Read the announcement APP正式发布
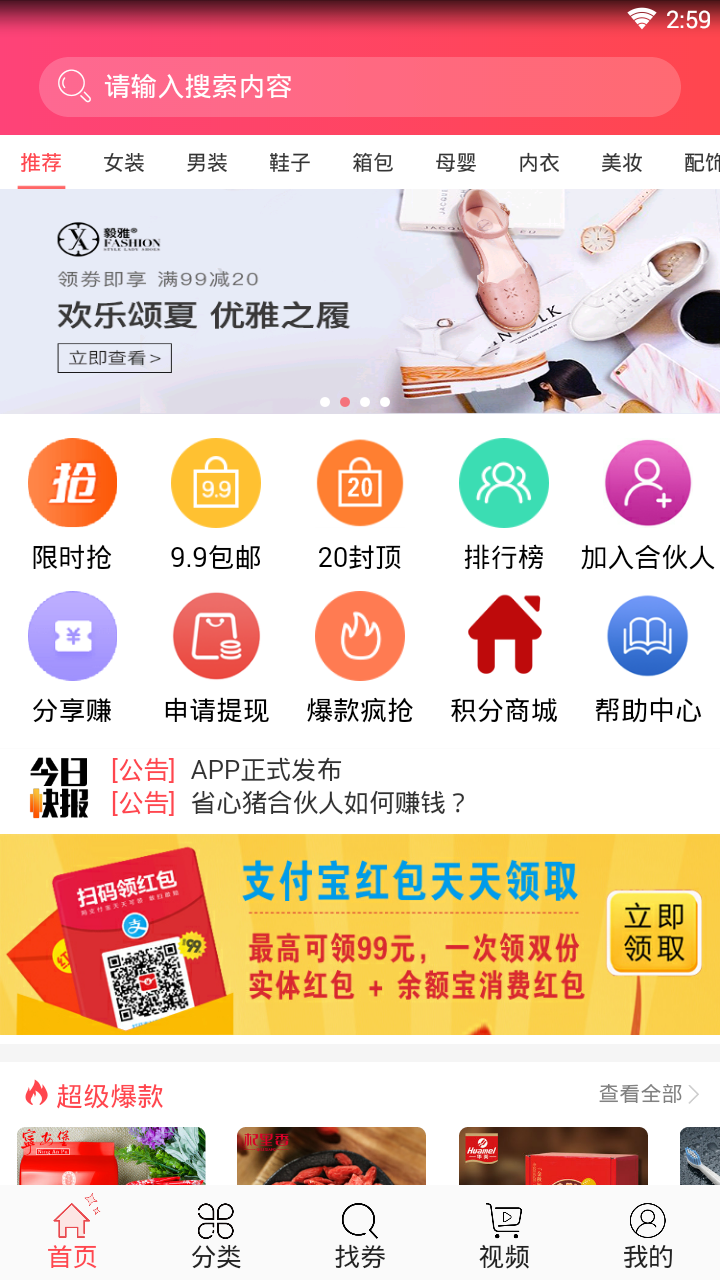This screenshot has width=720, height=1280. tap(266, 770)
